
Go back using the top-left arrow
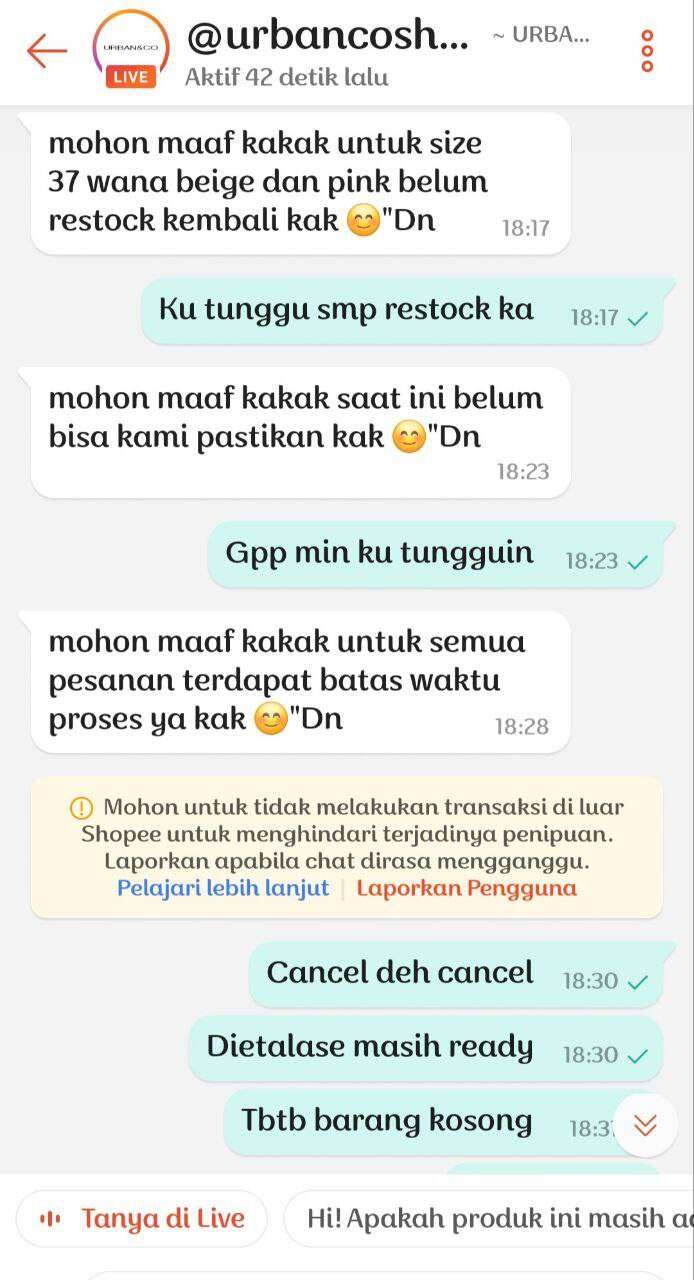[x=46, y=51]
